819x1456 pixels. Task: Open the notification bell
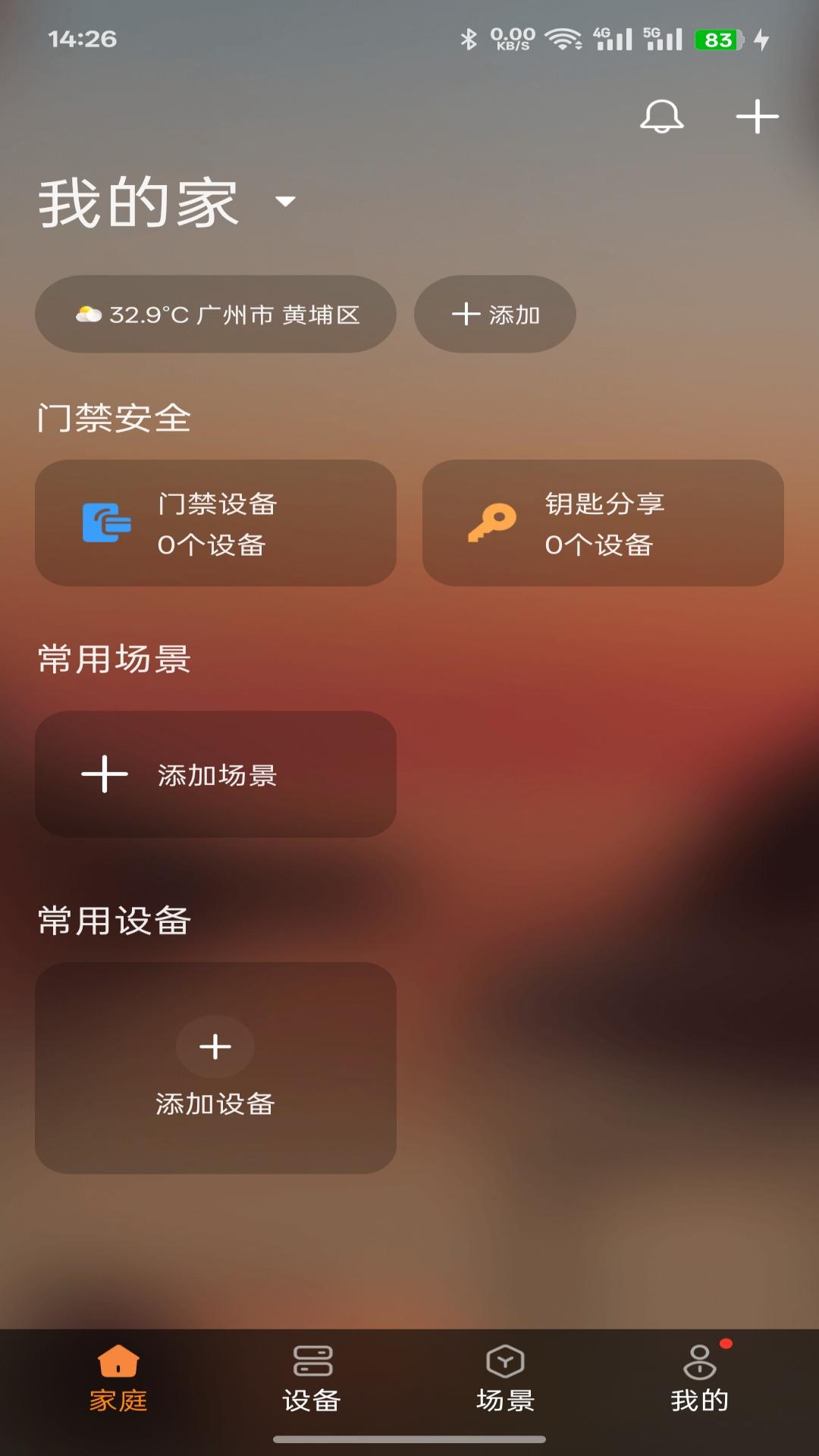pyautogui.click(x=661, y=117)
